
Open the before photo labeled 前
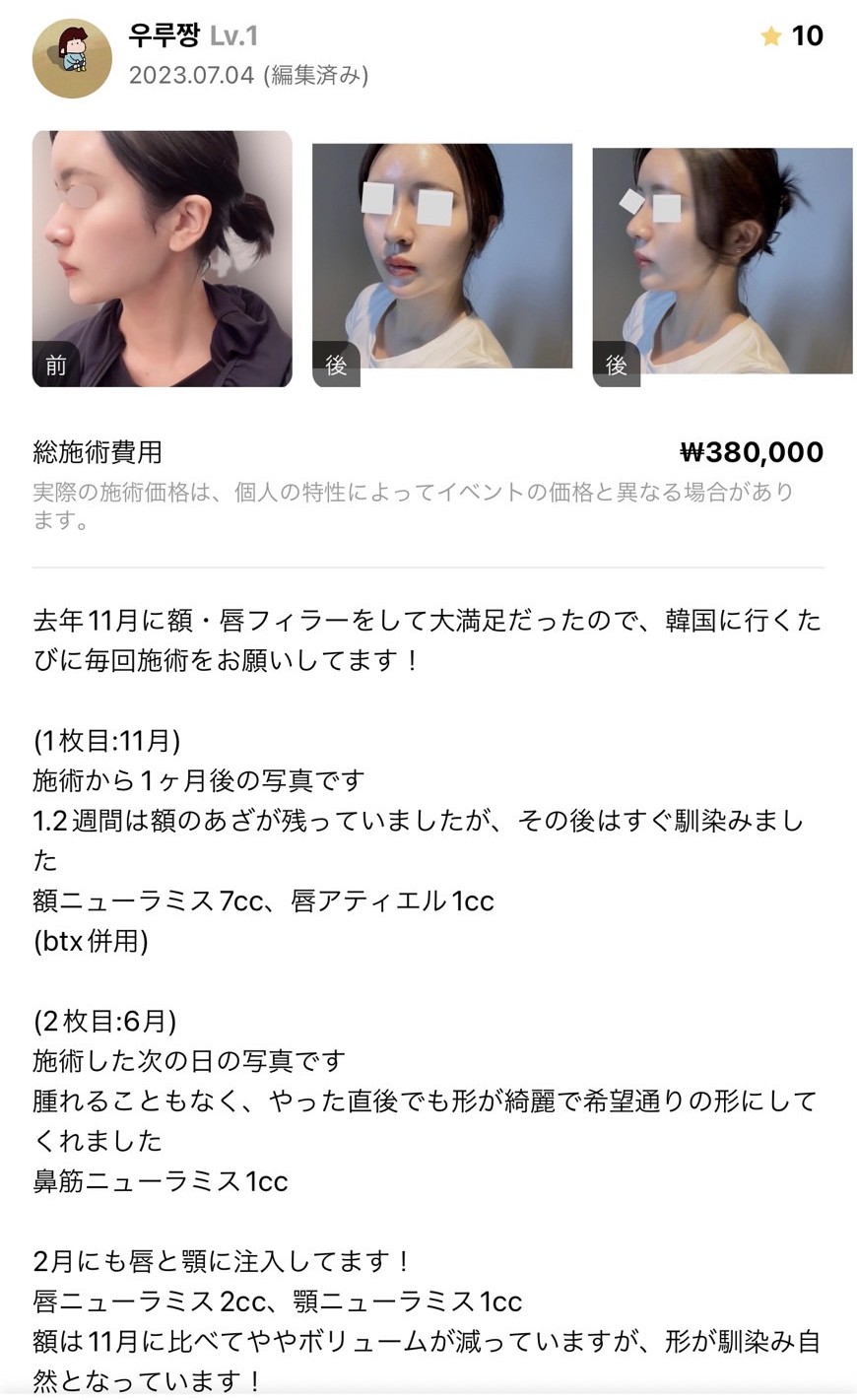[162, 259]
